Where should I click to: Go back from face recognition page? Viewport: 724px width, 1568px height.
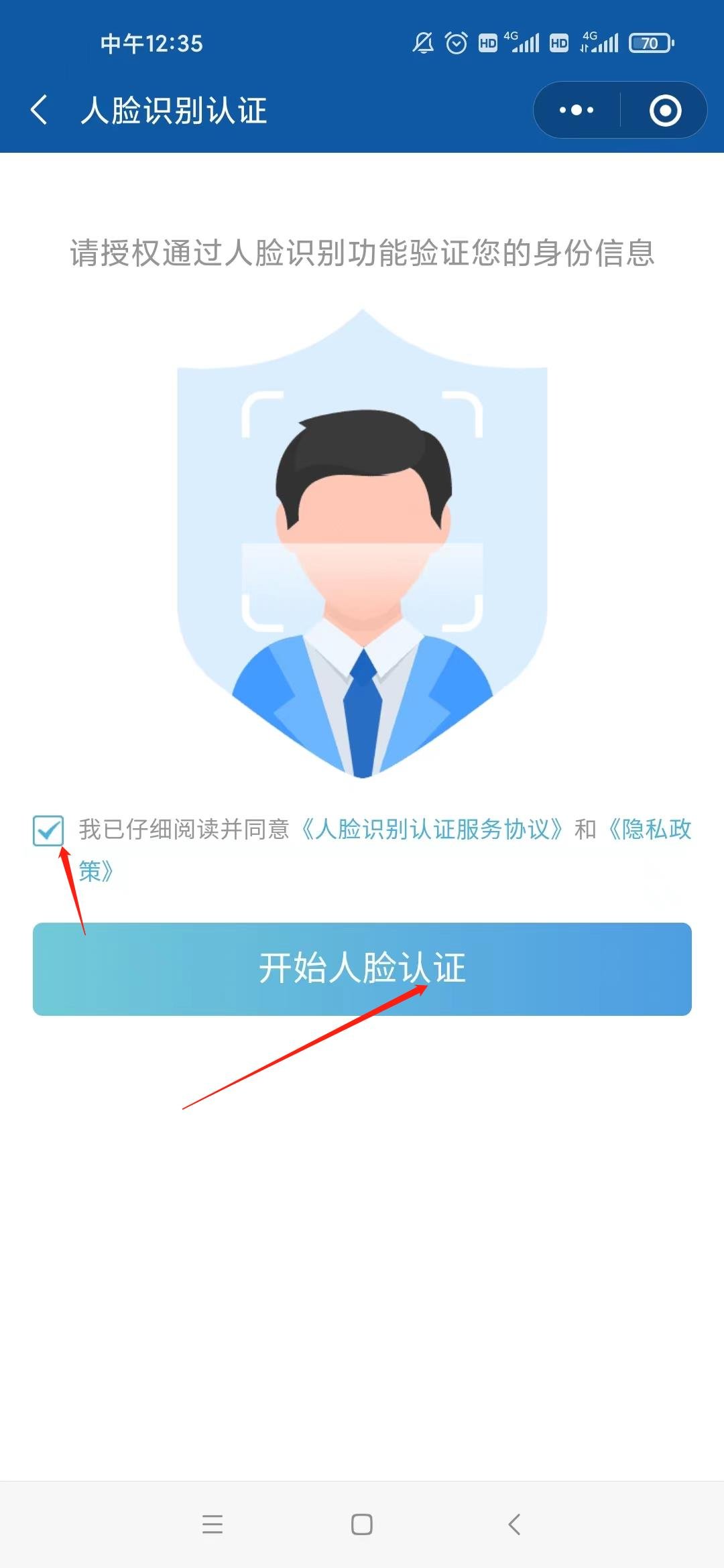point(39,110)
